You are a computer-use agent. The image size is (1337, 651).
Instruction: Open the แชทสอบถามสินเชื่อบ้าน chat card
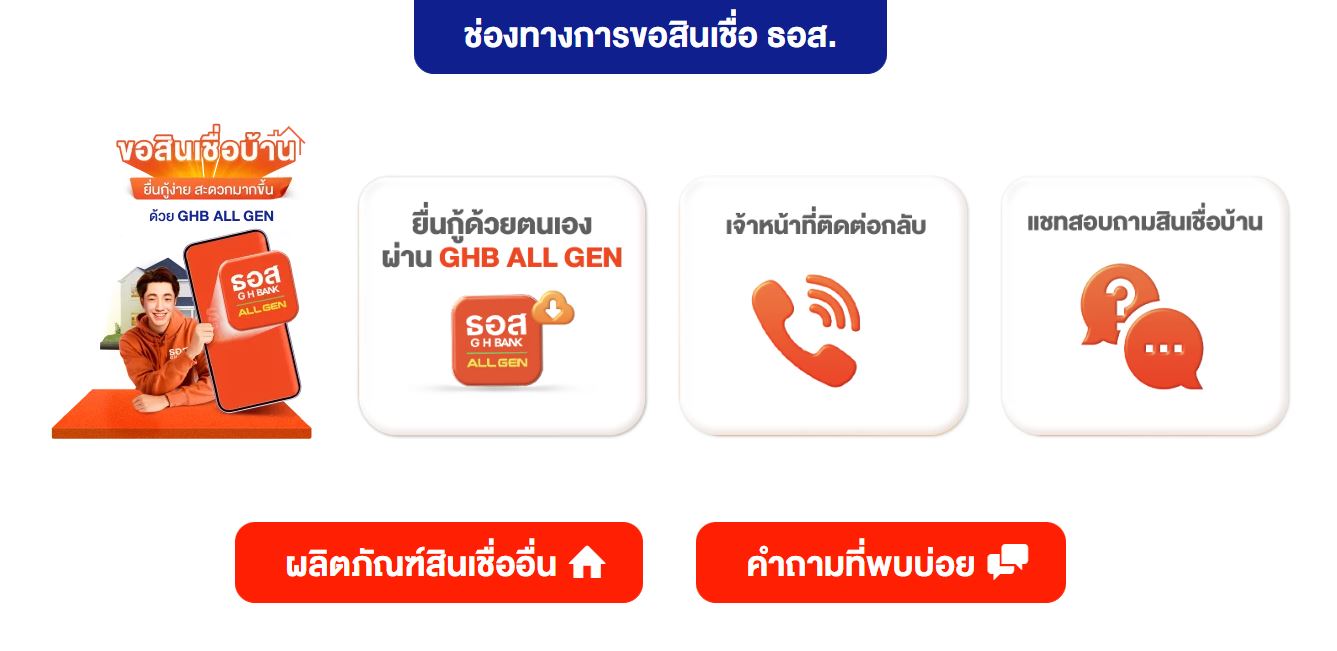coord(1145,306)
